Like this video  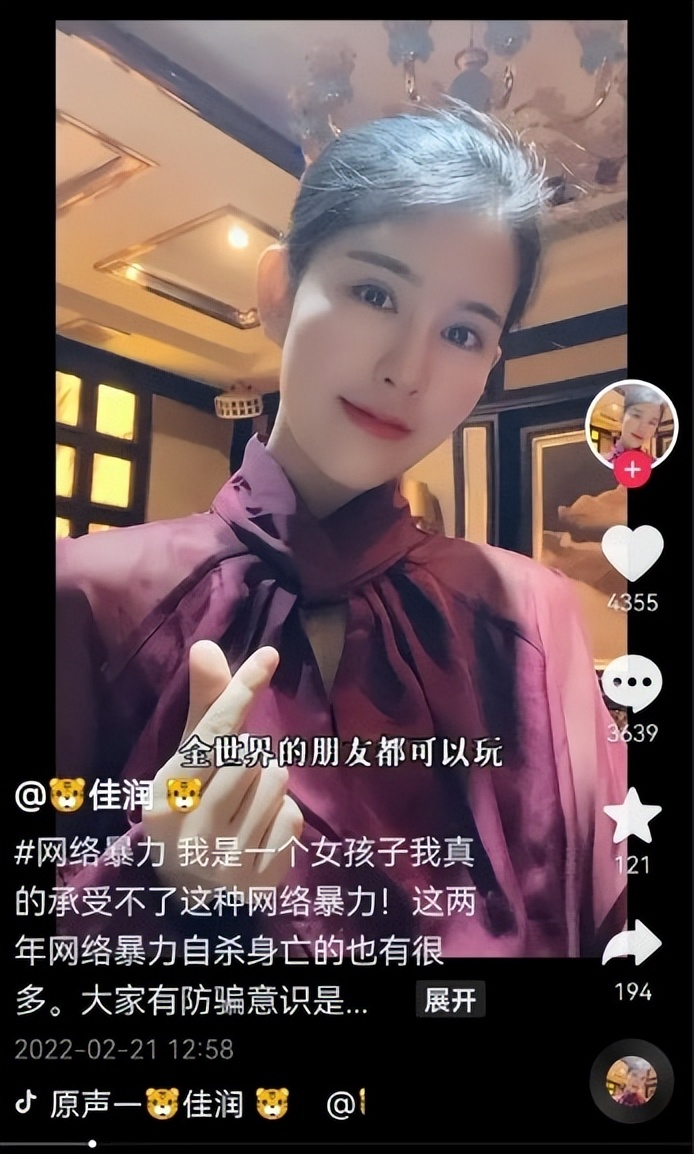point(632,553)
